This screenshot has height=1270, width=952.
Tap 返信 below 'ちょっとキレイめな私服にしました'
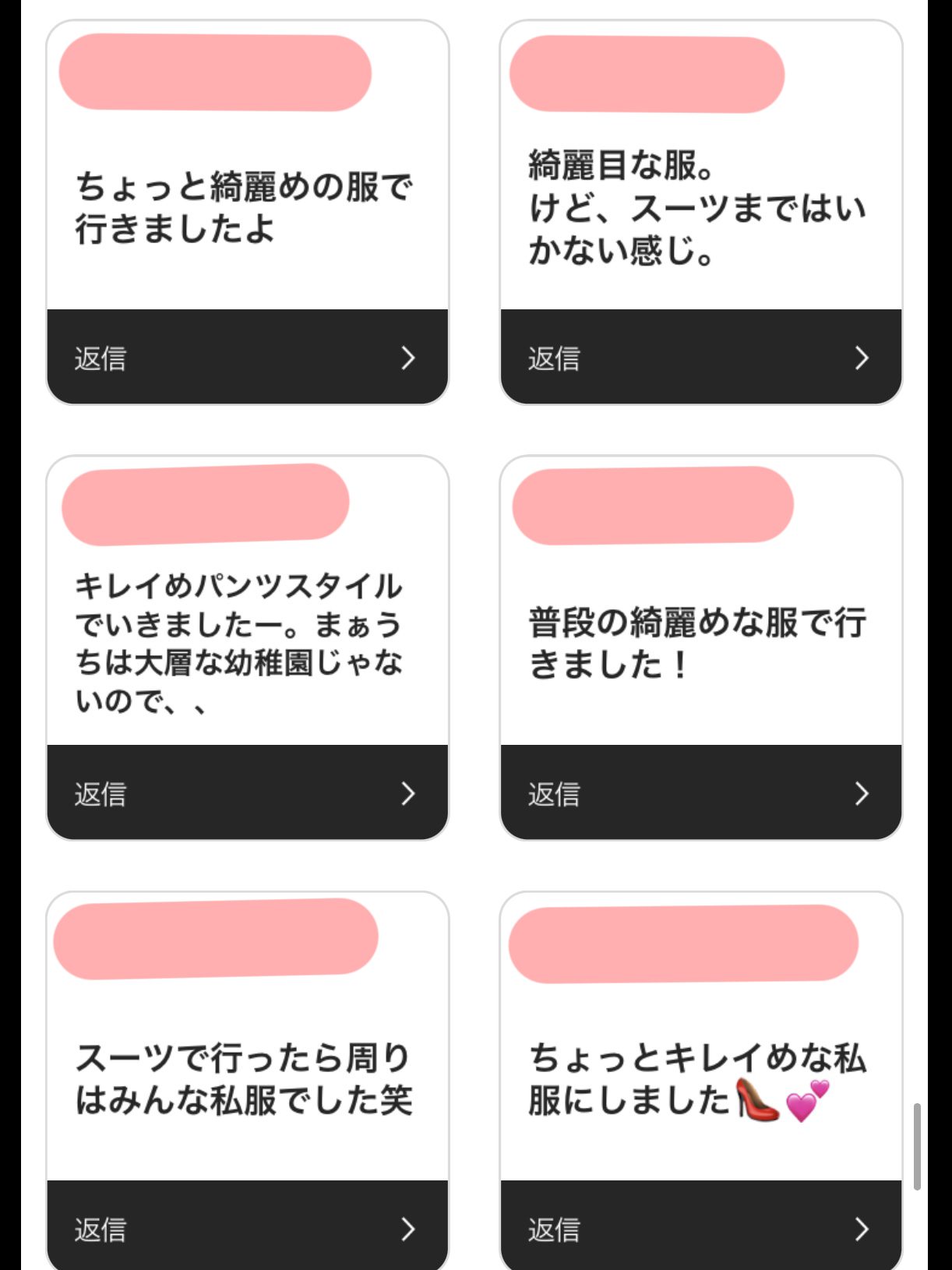[x=700, y=1229]
